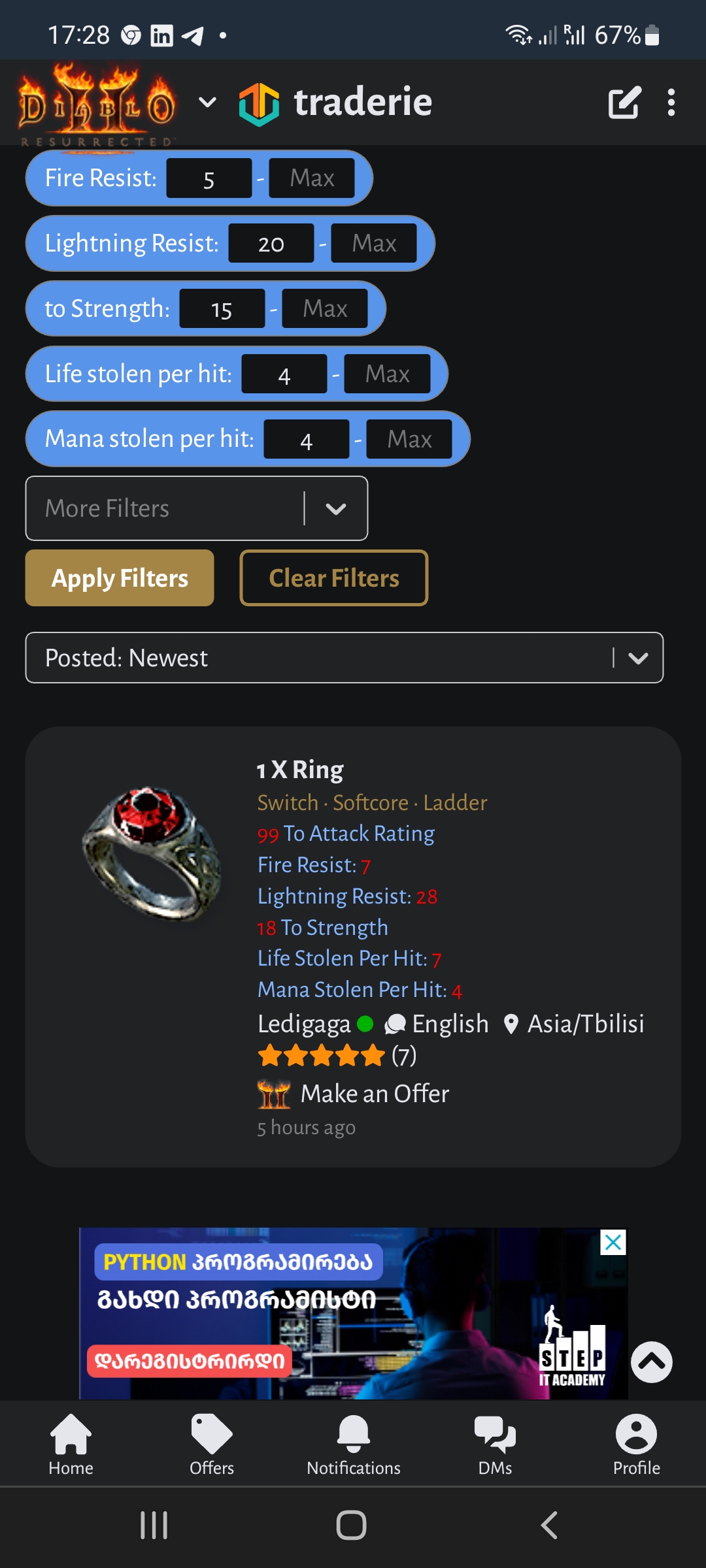Image resolution: width=706 pixels, height=1568 pixels.
Task: Go to the Home tab
Action: tap(71, 1445)
